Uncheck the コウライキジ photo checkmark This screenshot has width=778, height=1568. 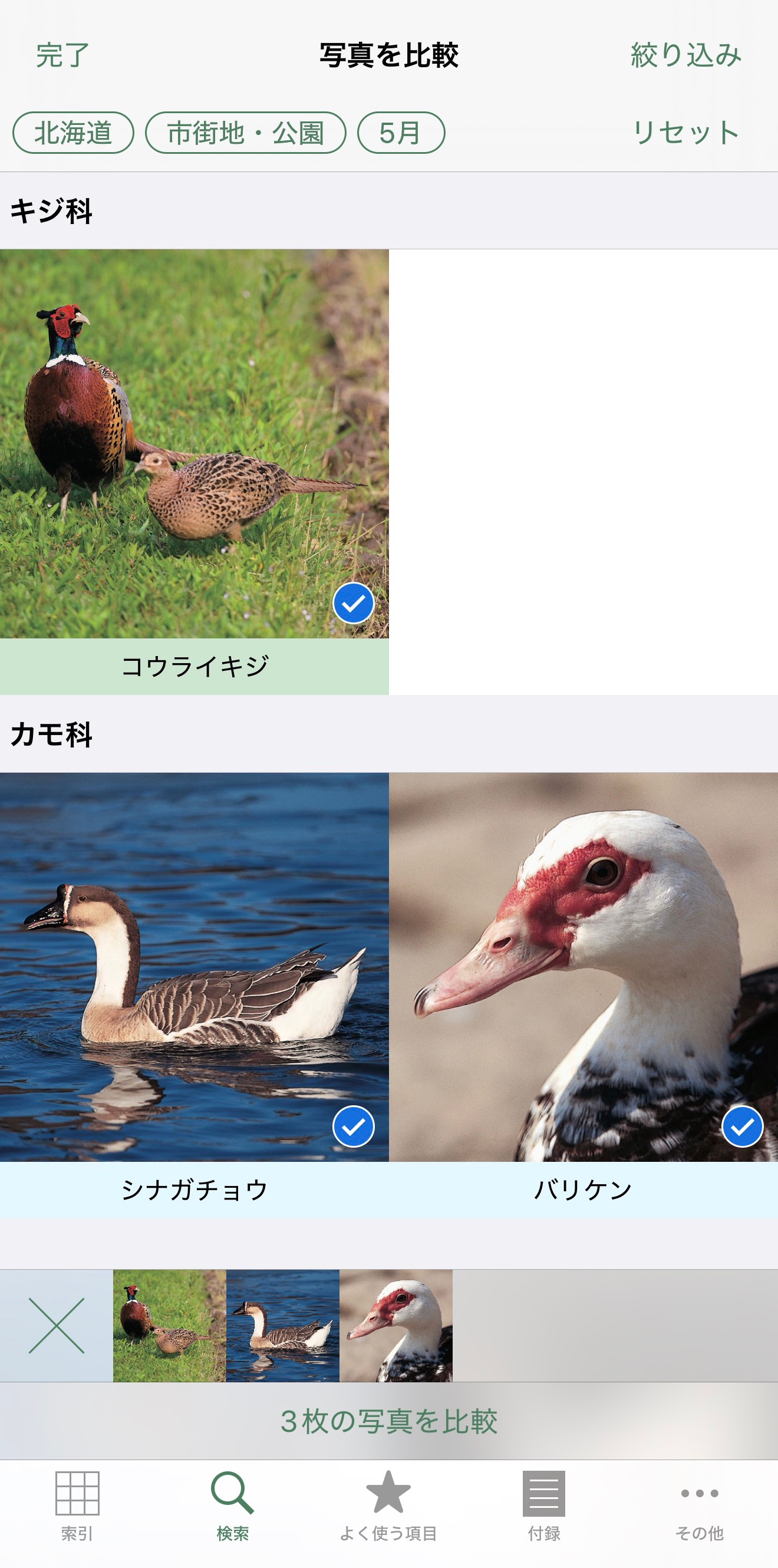coord(355,603)
